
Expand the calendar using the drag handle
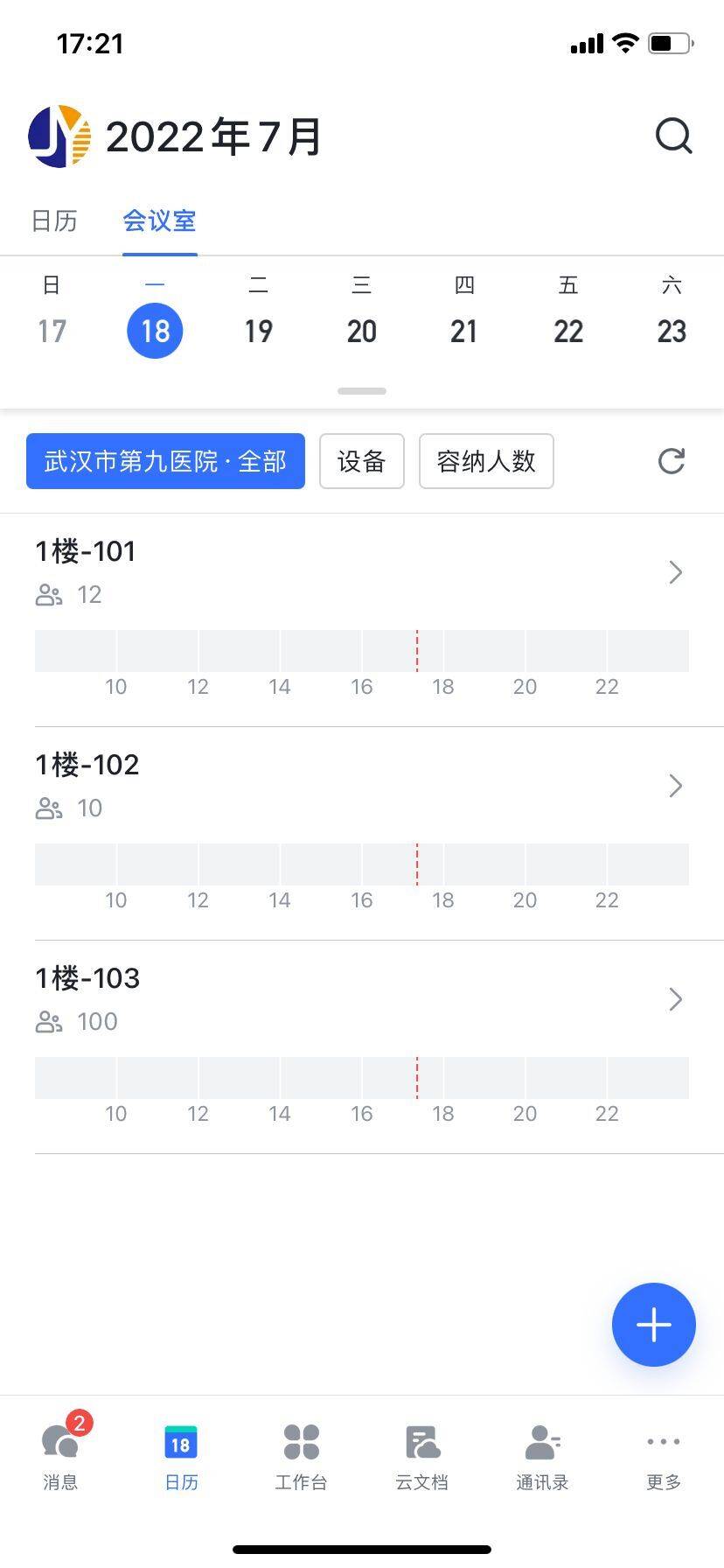point(362,391)
